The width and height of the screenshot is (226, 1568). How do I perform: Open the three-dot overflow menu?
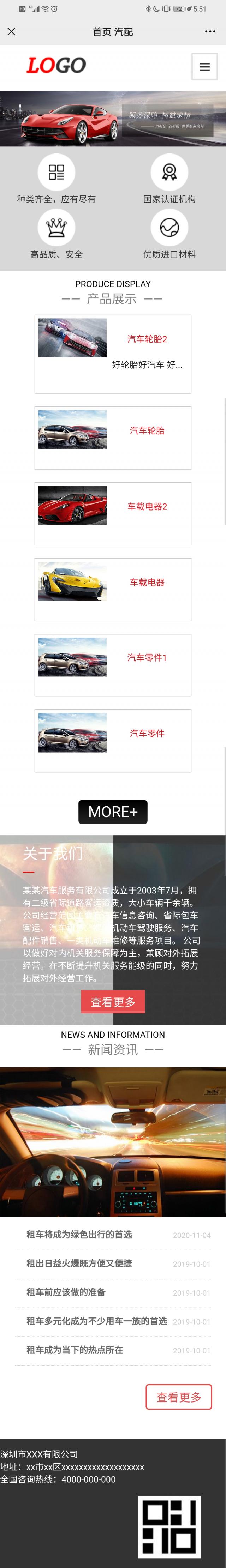point(210,32)
